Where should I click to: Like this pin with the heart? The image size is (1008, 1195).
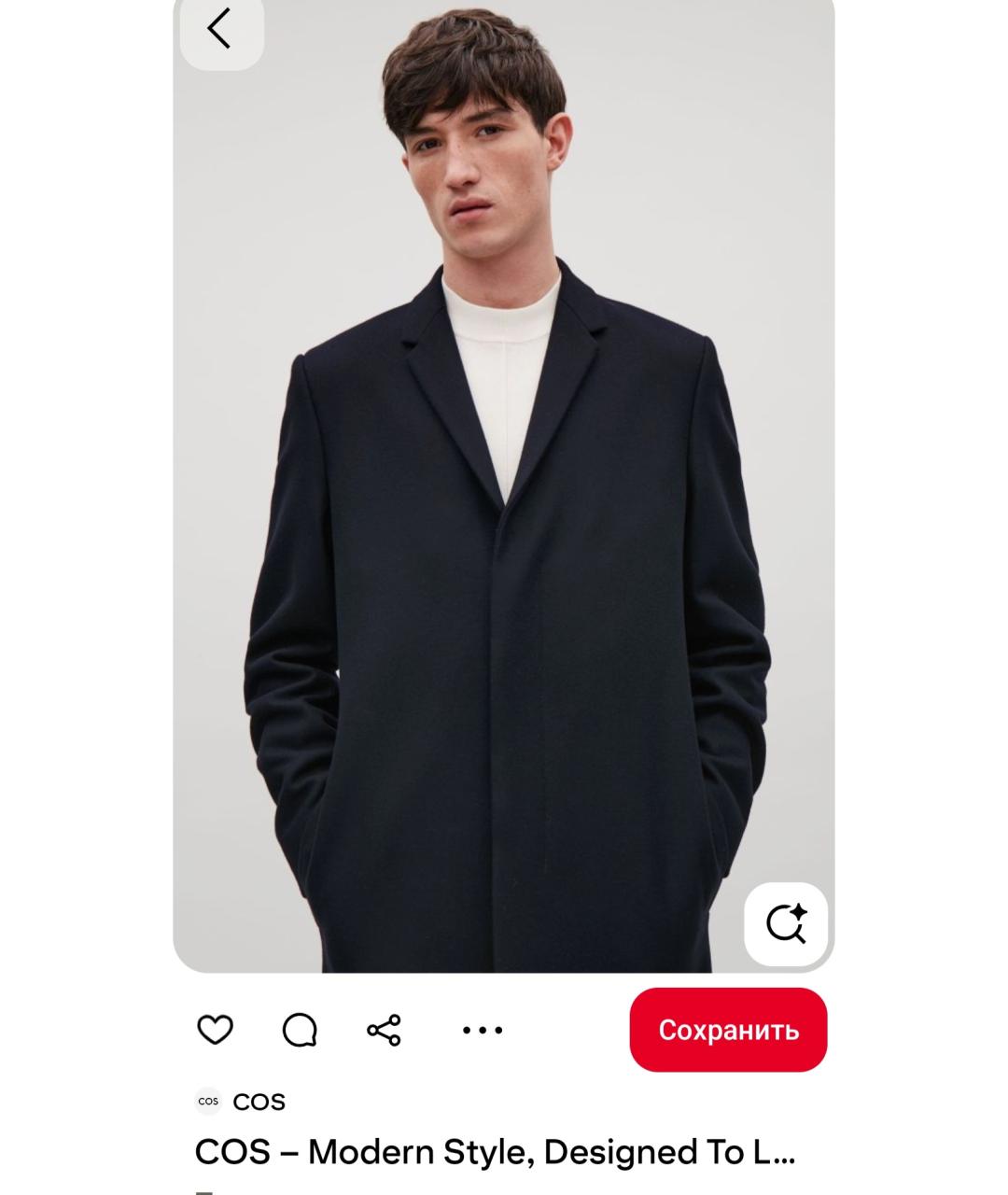(216, 1030)
